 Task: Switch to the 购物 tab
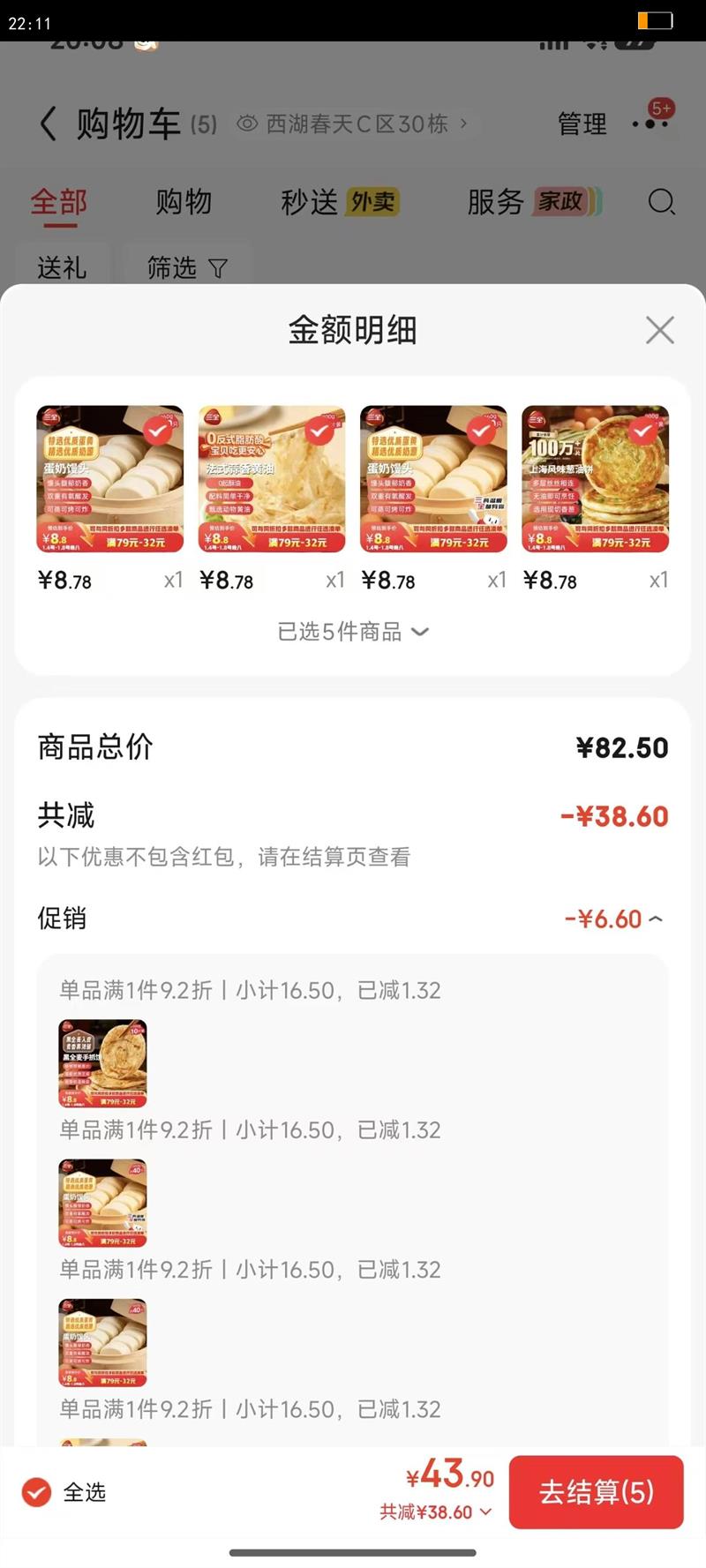coord(184,202)
